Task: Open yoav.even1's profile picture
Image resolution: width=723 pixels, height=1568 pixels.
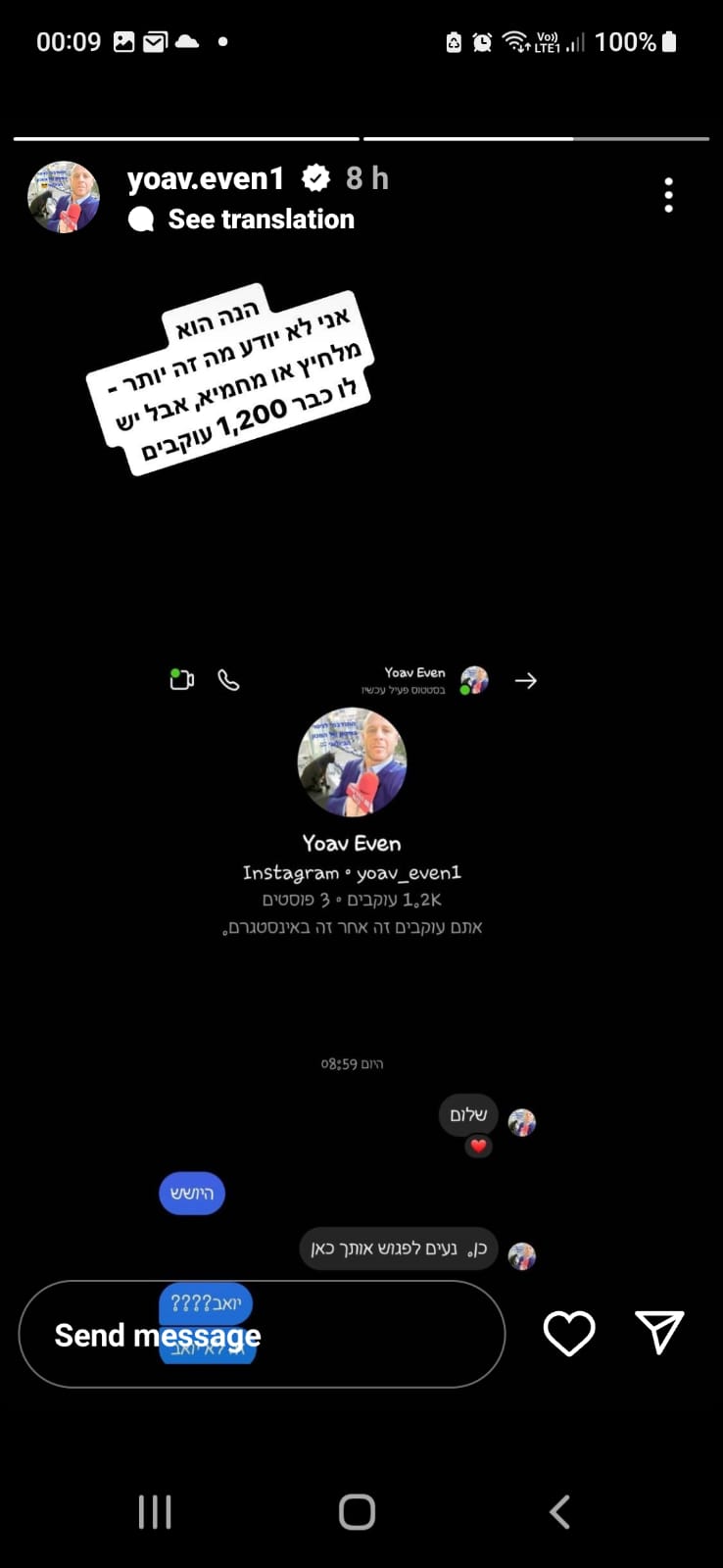Action: [64, 197]
